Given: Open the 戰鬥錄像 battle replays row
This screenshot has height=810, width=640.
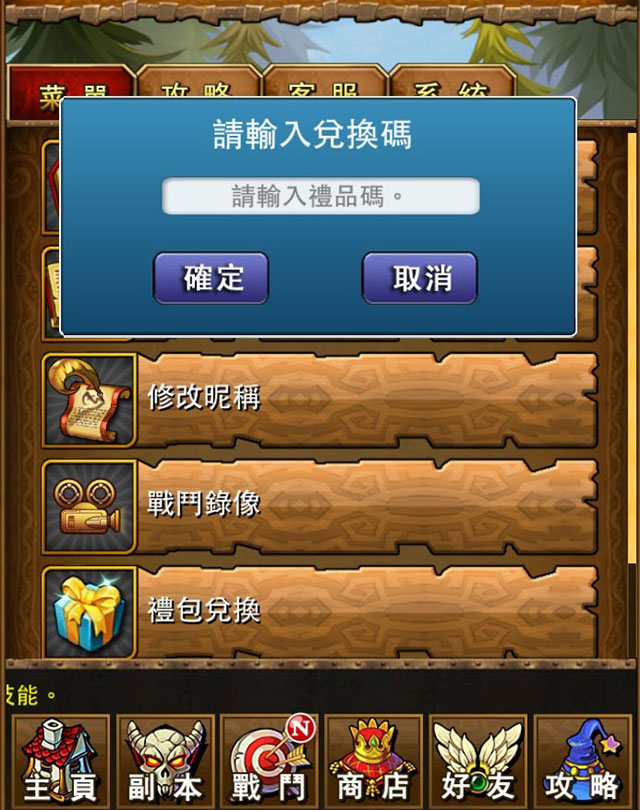Looking at the screenshot, I should pos(320,505).
